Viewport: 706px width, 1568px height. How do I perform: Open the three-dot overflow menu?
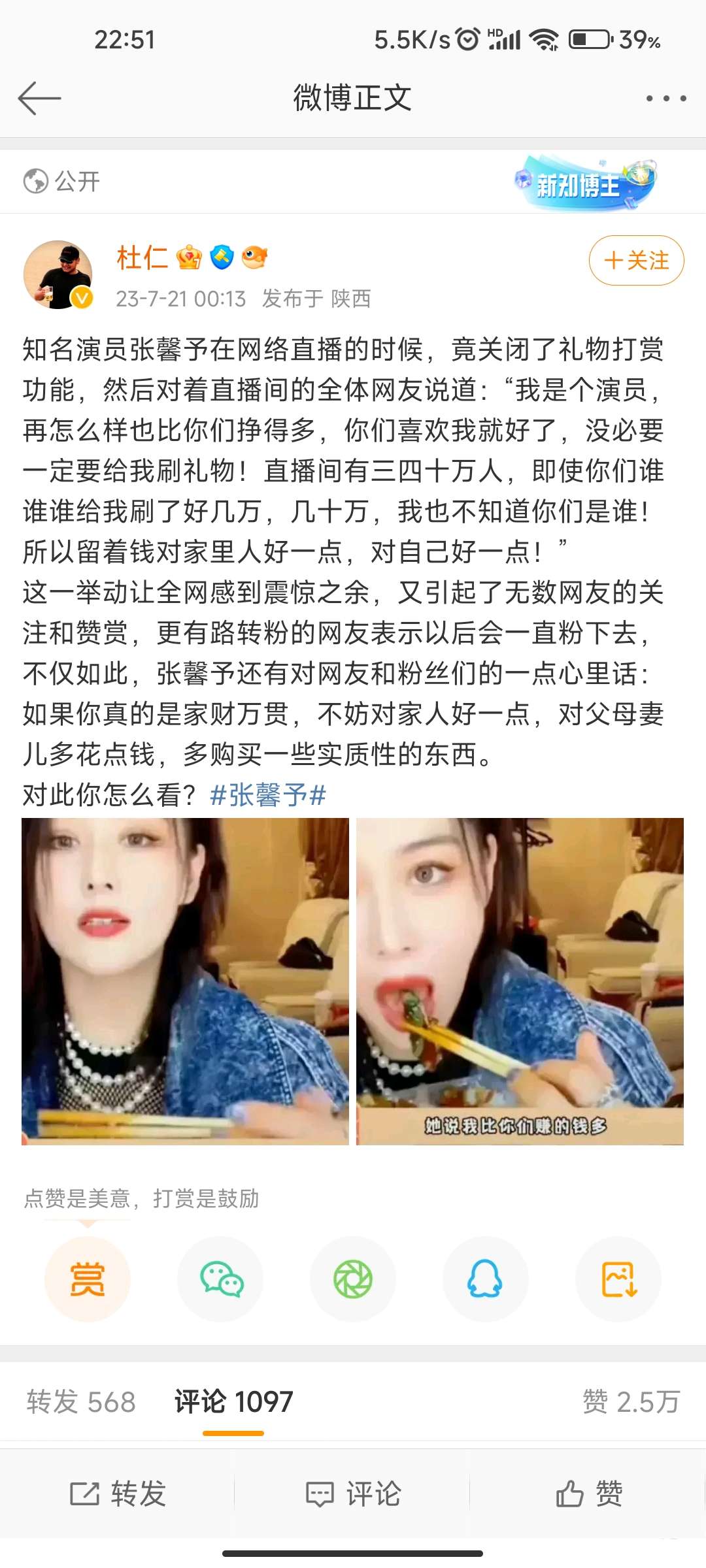665,99
